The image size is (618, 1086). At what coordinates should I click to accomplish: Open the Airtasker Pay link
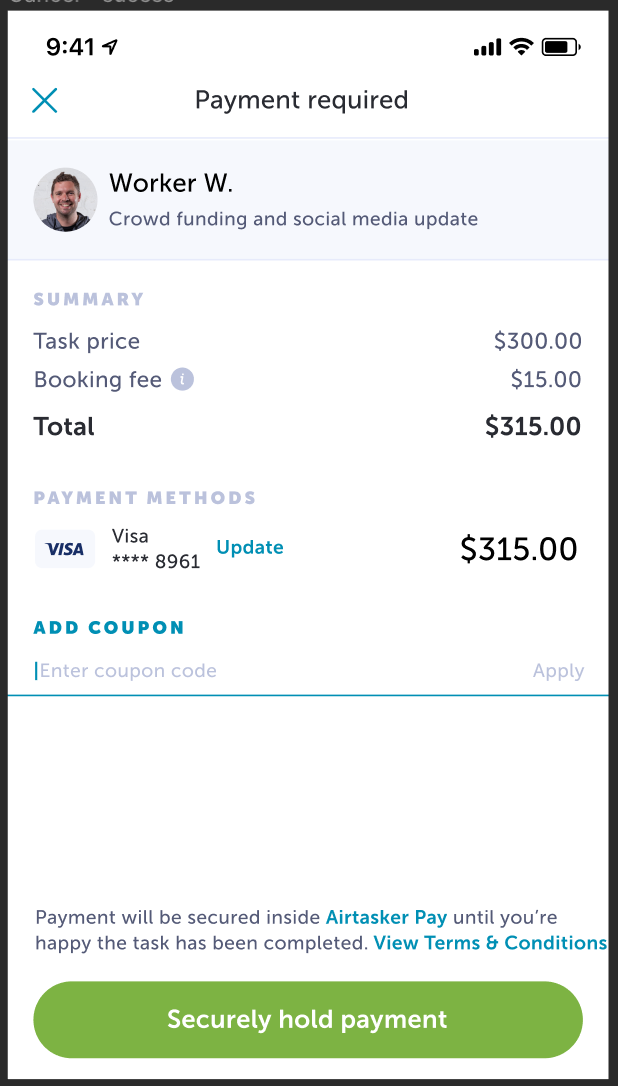click(x=386, y=917)
